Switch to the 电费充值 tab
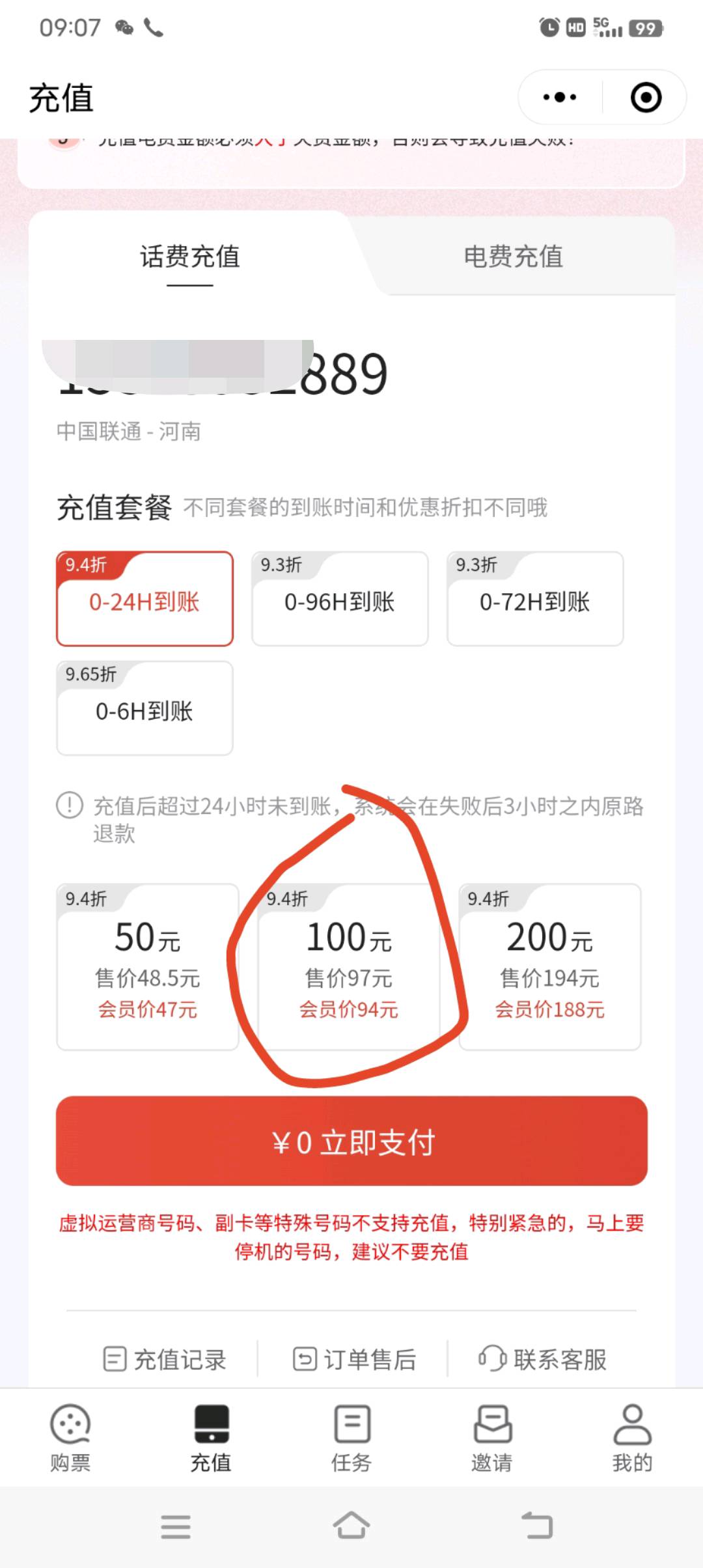Screen dimensions: 703x1568 point(514,257)
